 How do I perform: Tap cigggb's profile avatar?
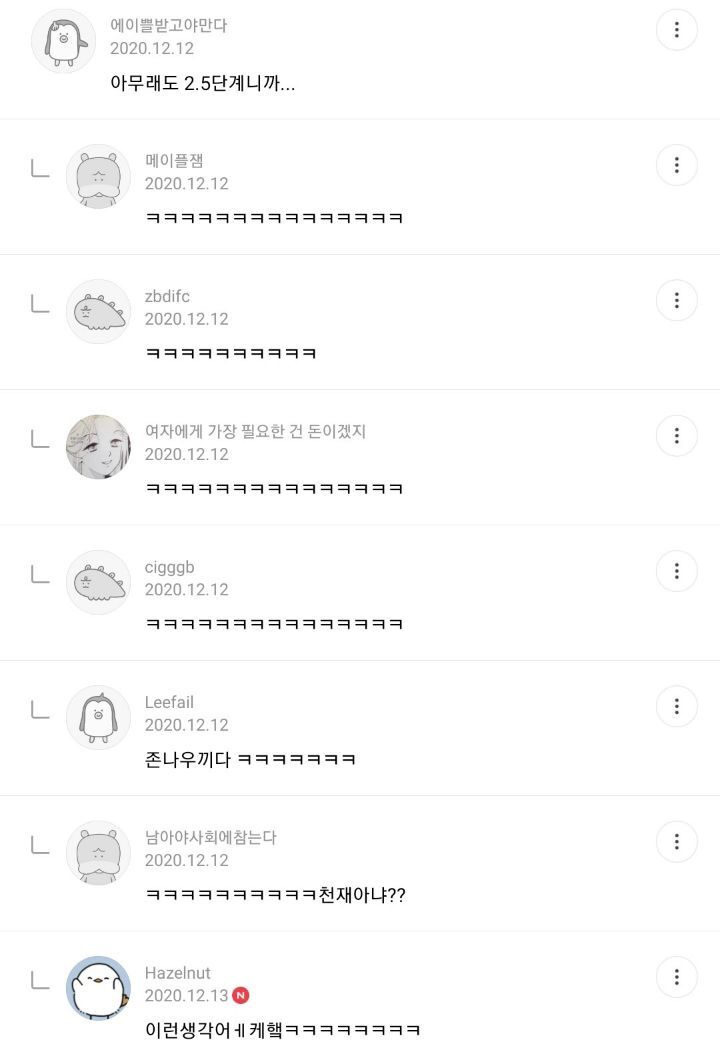(98, 583)
